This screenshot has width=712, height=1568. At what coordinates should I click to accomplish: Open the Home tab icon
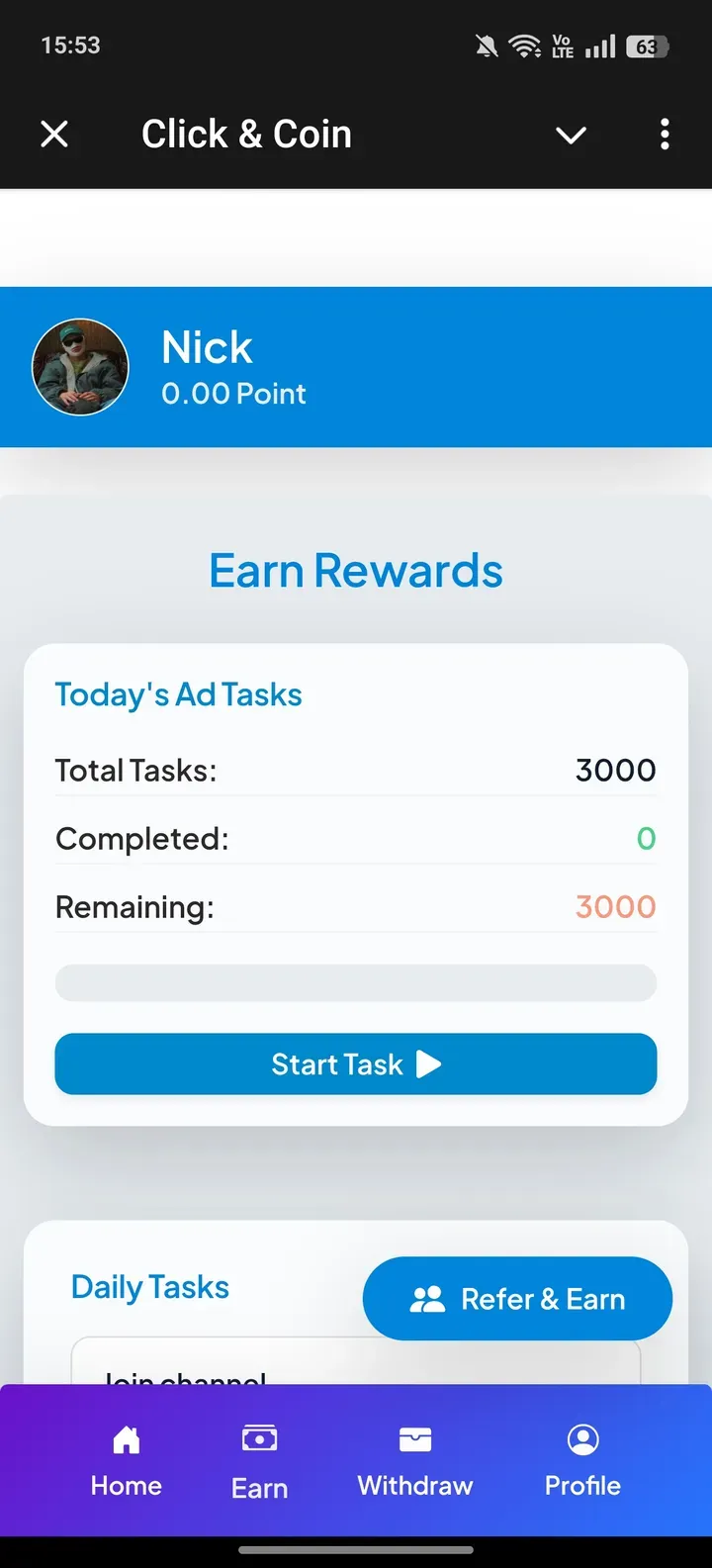[126, 1438]
